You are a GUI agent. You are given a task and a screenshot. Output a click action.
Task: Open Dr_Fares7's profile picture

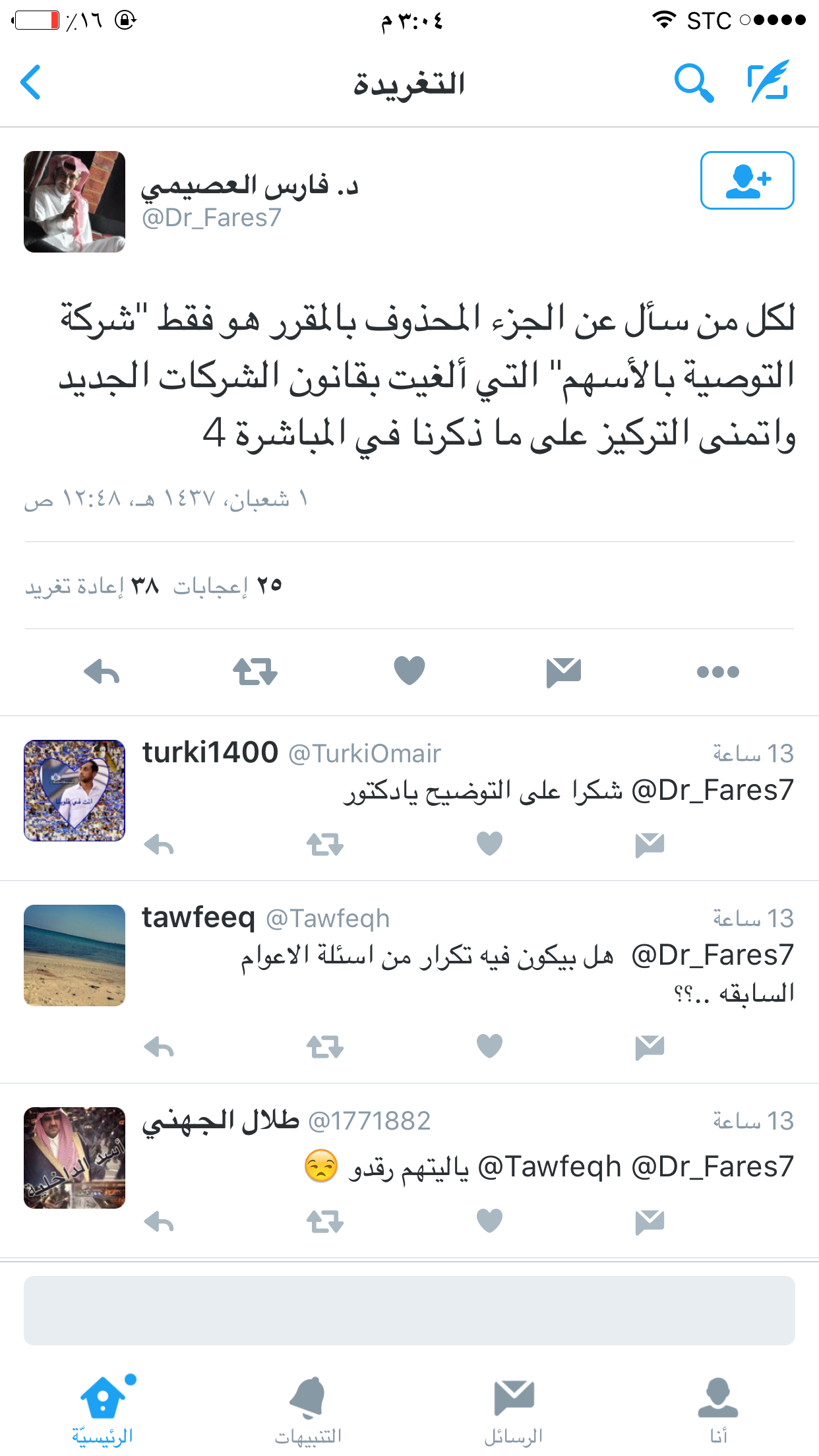click(75, 202)
